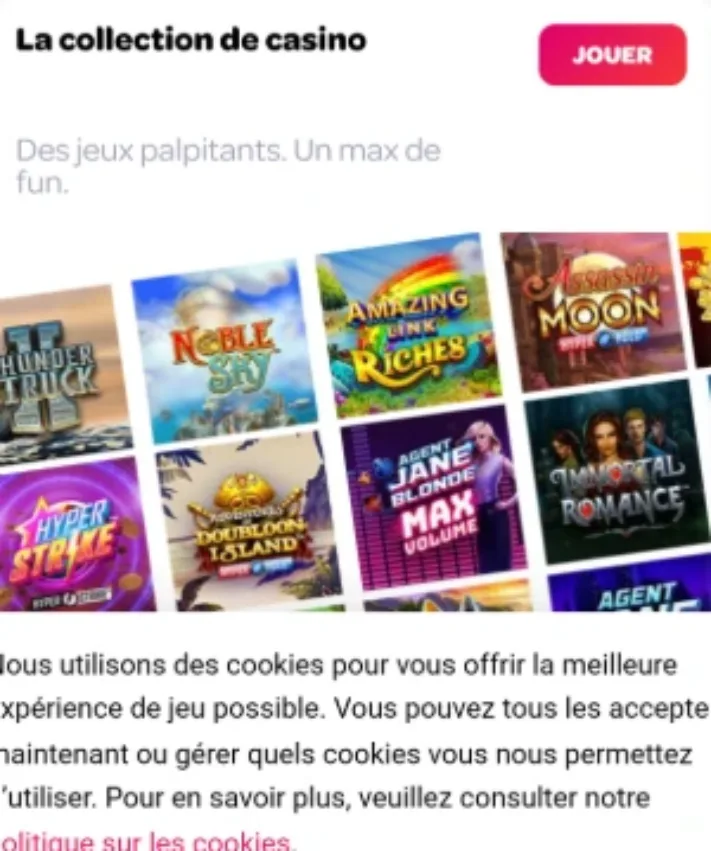The height and width of the screenshot is (851, 711).
Task: Open the politique sur les cookies link
Action: tap(147, 841)
